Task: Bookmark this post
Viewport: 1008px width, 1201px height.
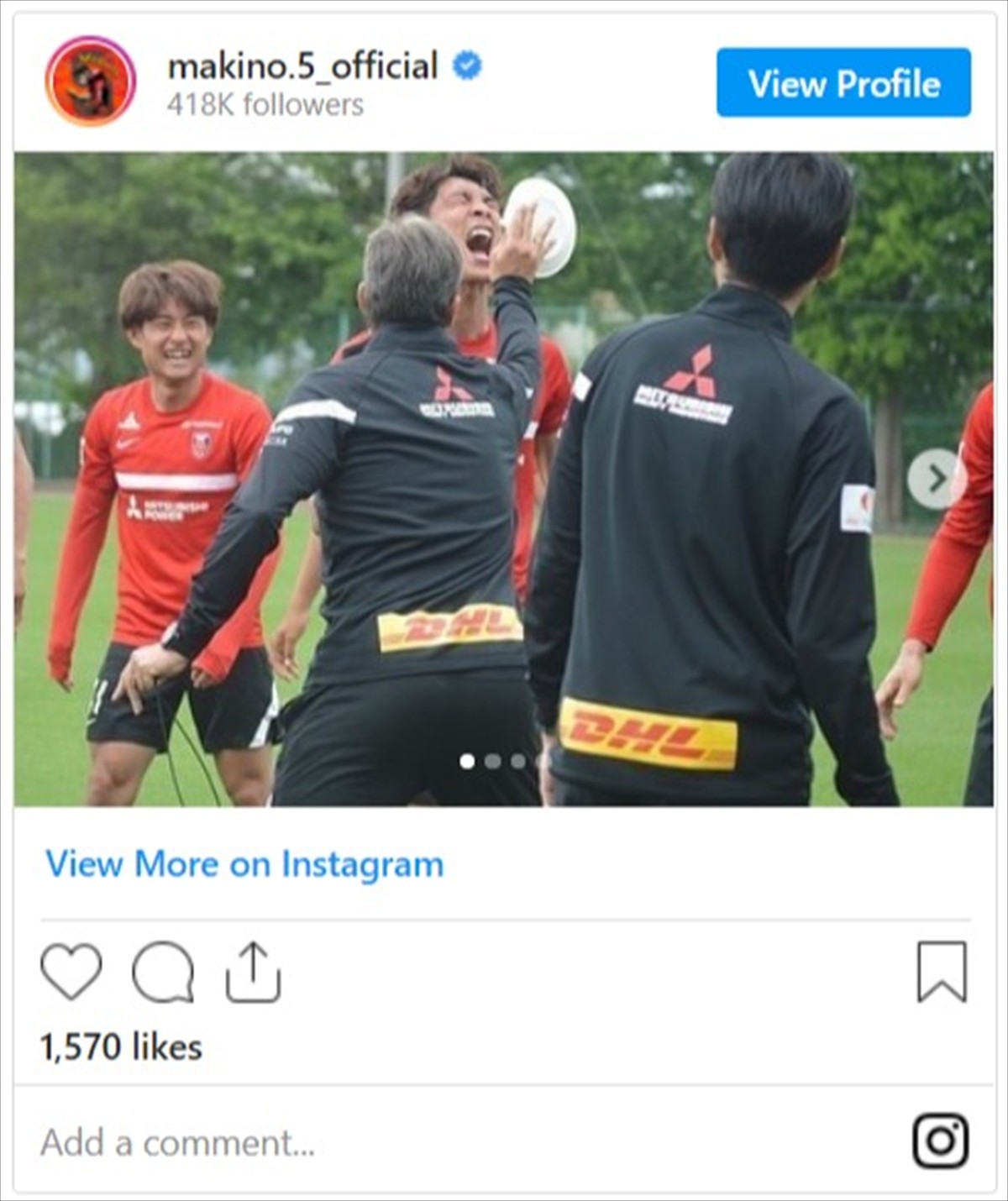Action: click(942, 972)
